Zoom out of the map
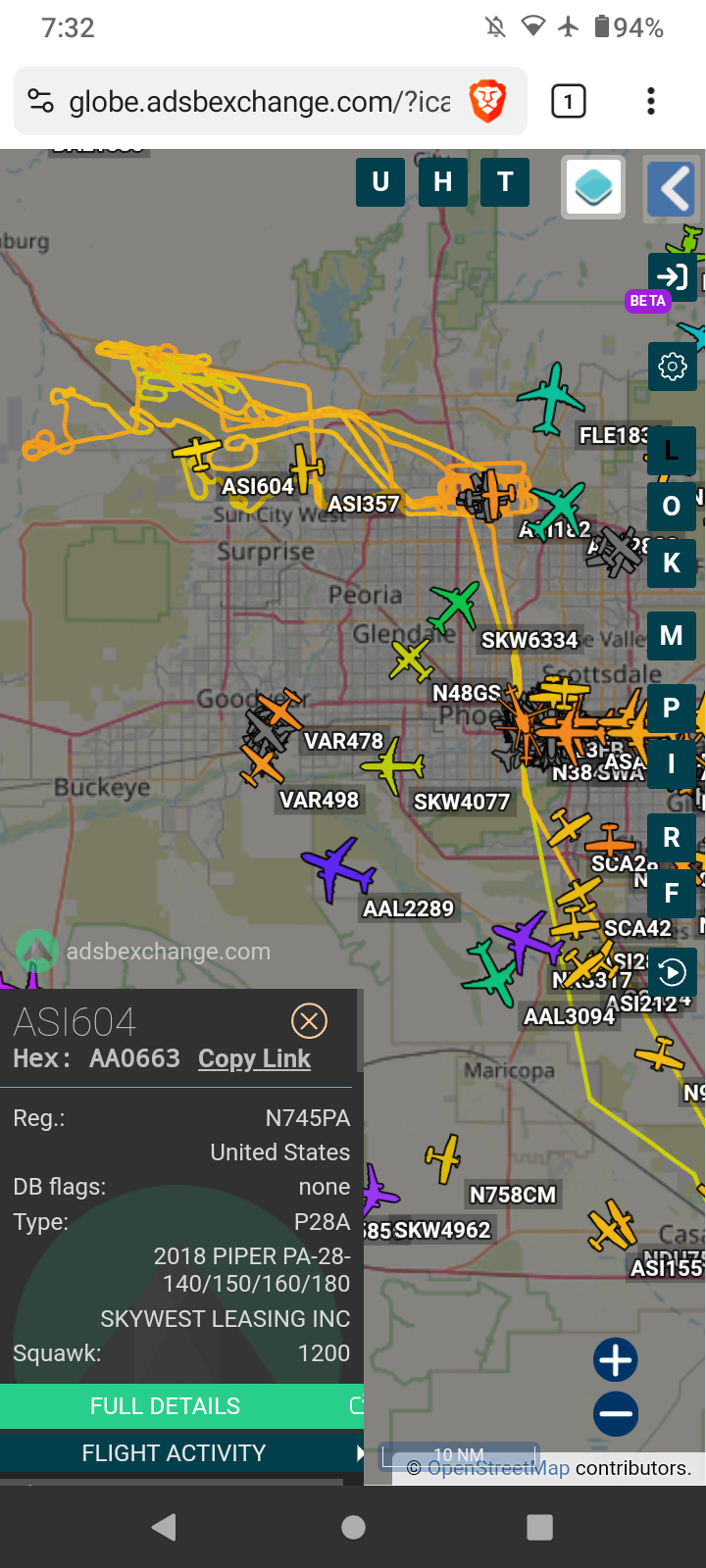 [x=616, y=1413]
